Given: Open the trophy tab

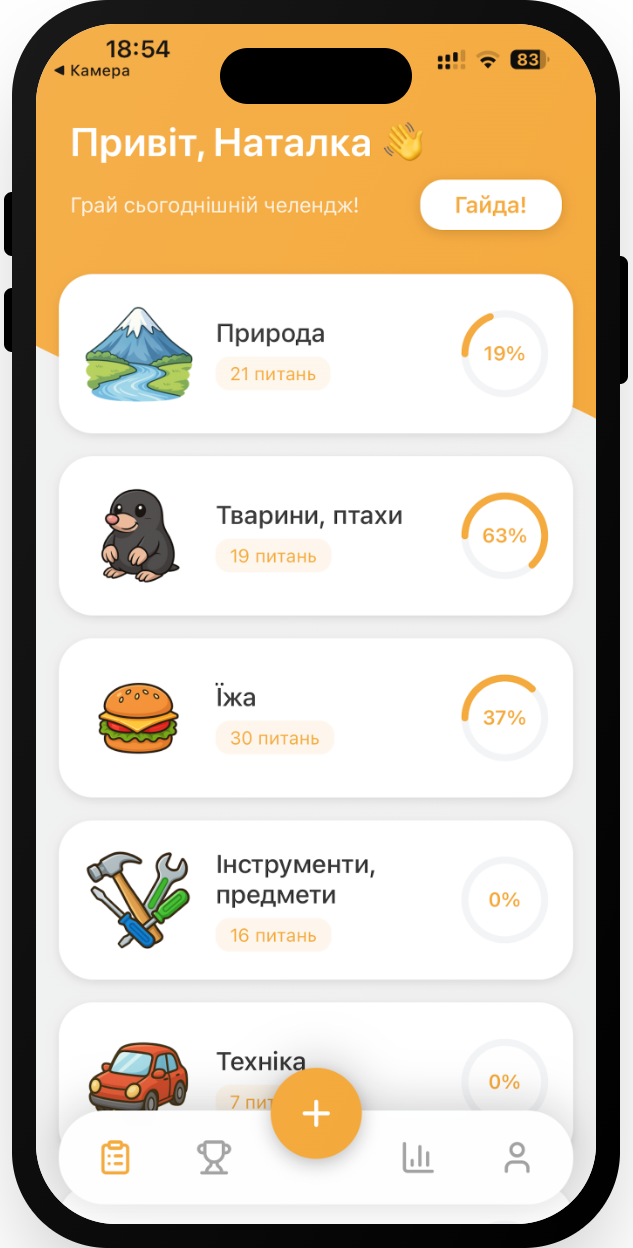Looking at the screenshot, I should (214, 1157).
